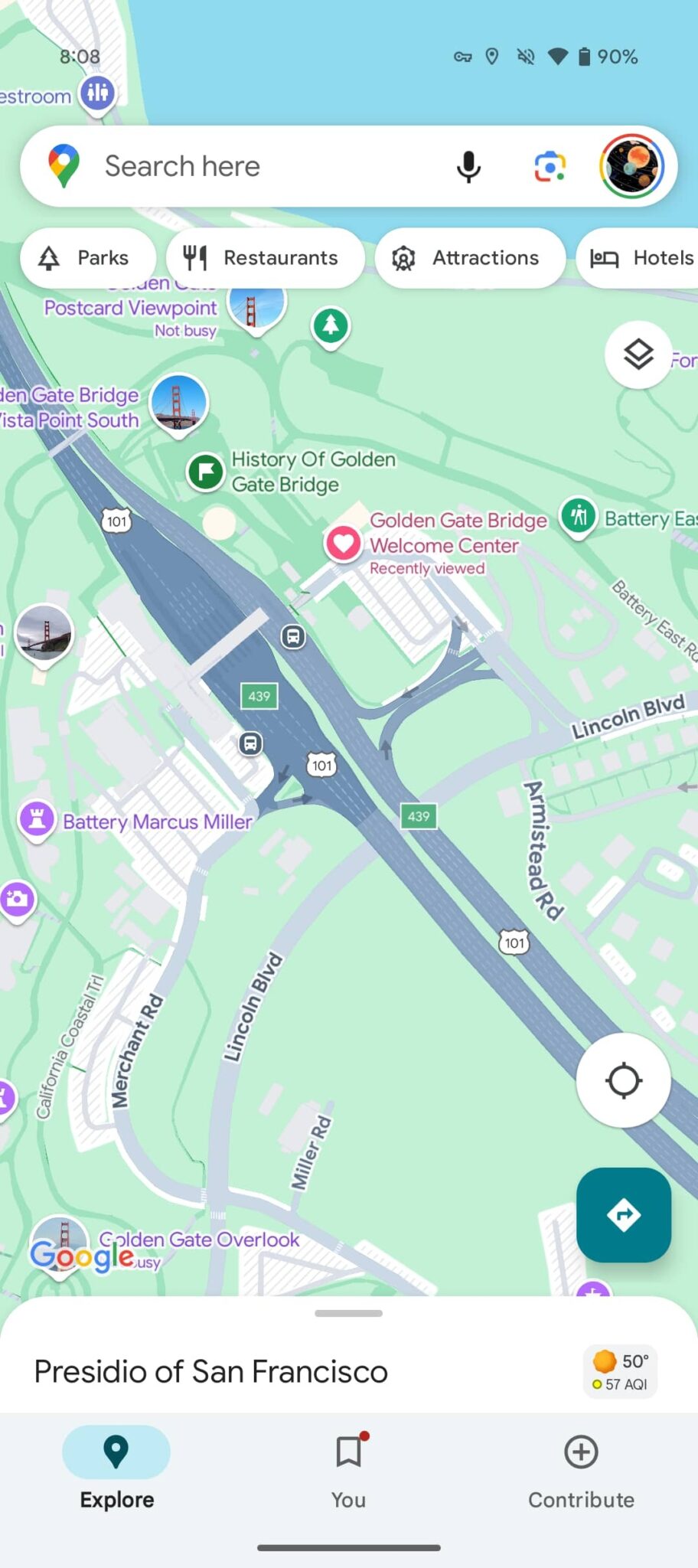Expand the Presidio sheet via its drag handle
This screenshot has height=1568, width=698.
click(349, 1312)
